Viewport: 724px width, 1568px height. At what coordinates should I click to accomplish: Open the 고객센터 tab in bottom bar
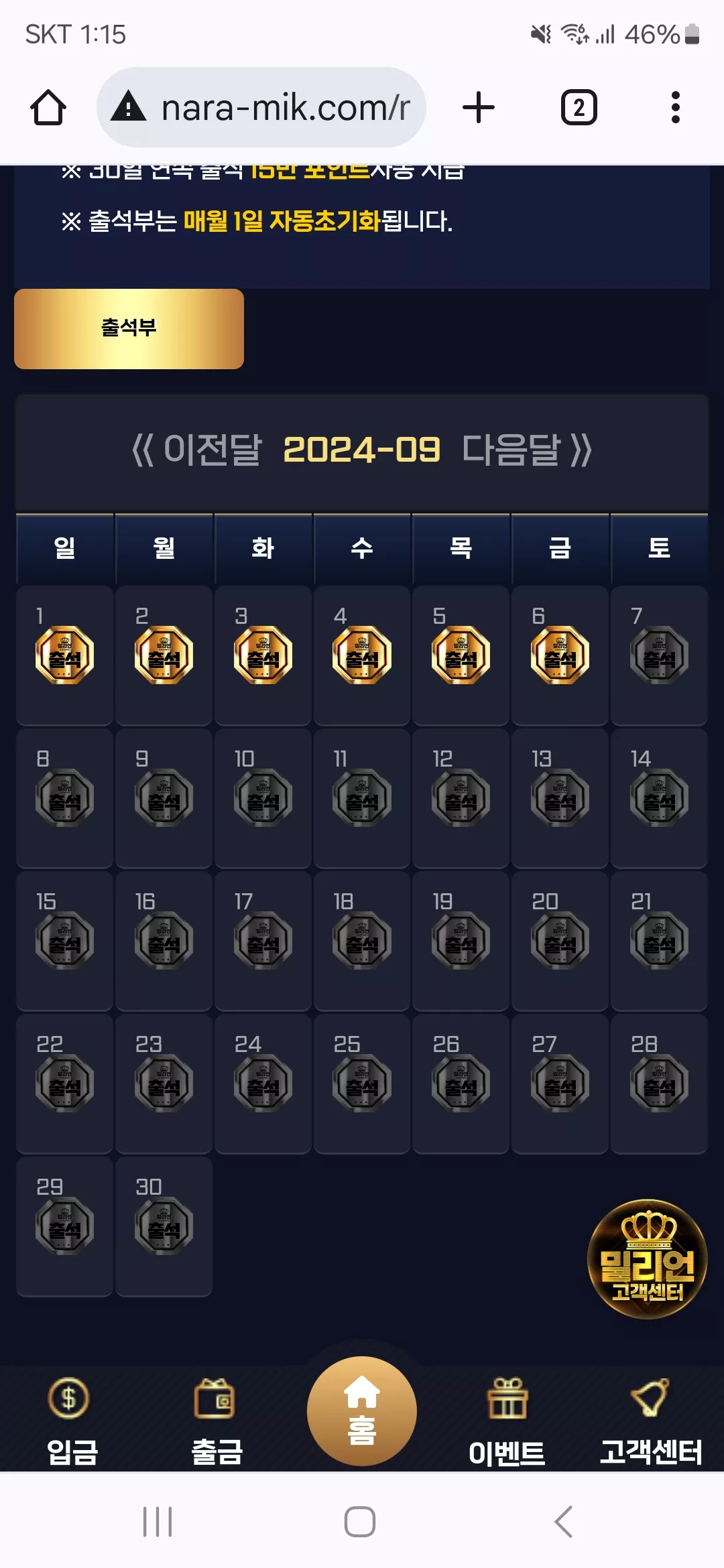651,1421
